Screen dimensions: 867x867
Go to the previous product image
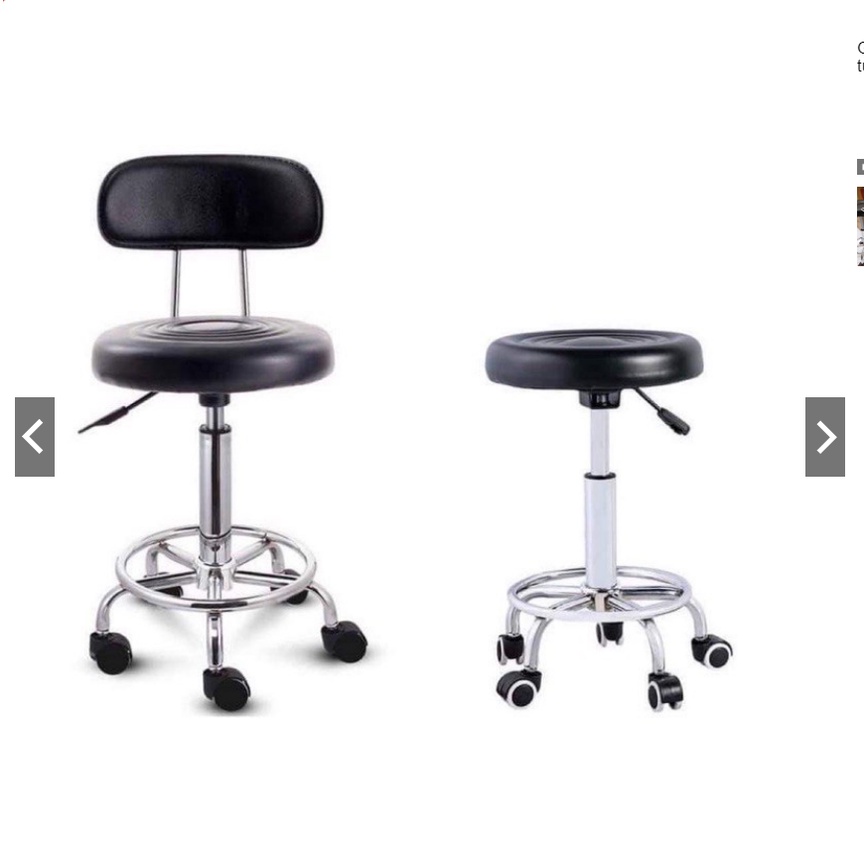34,437
